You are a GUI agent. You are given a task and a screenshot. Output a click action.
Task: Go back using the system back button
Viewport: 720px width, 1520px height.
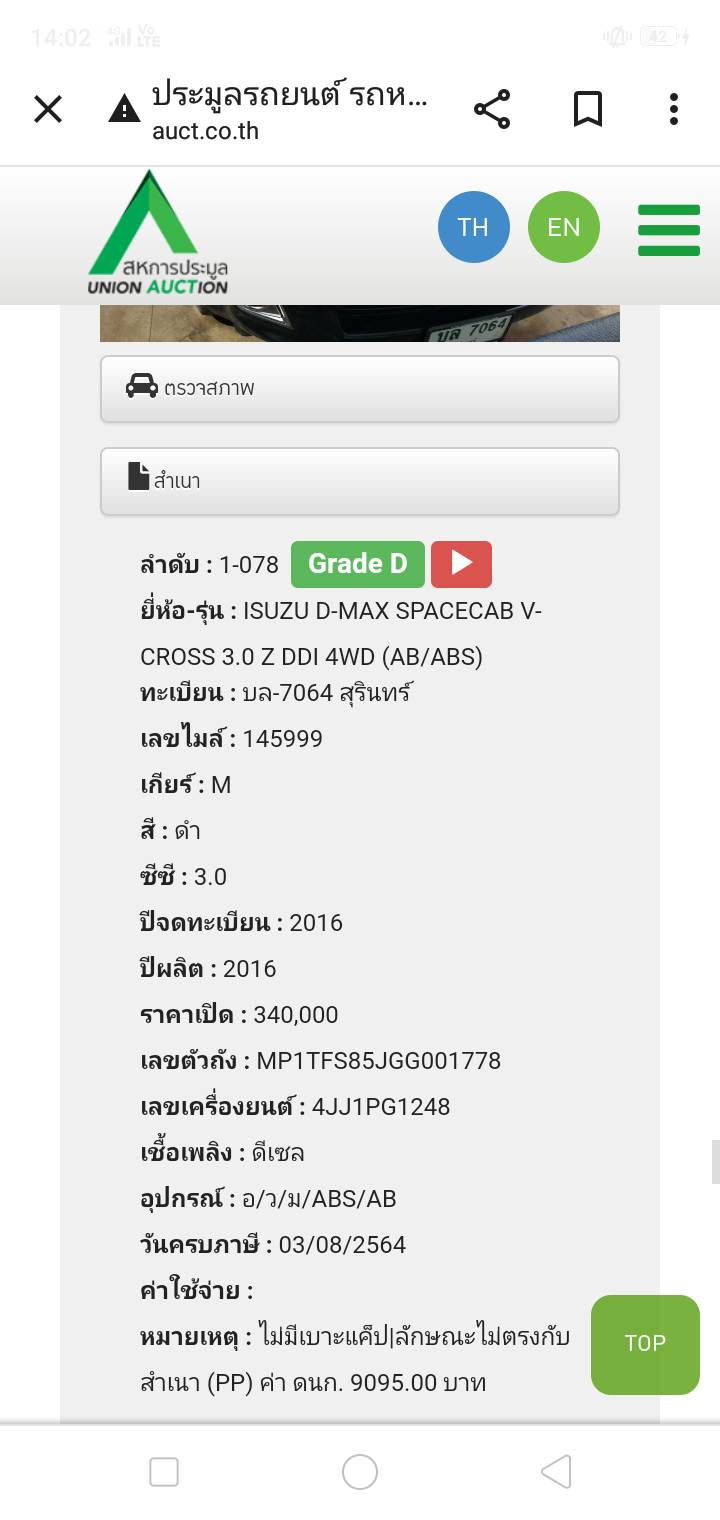(x=556, y=1472)
